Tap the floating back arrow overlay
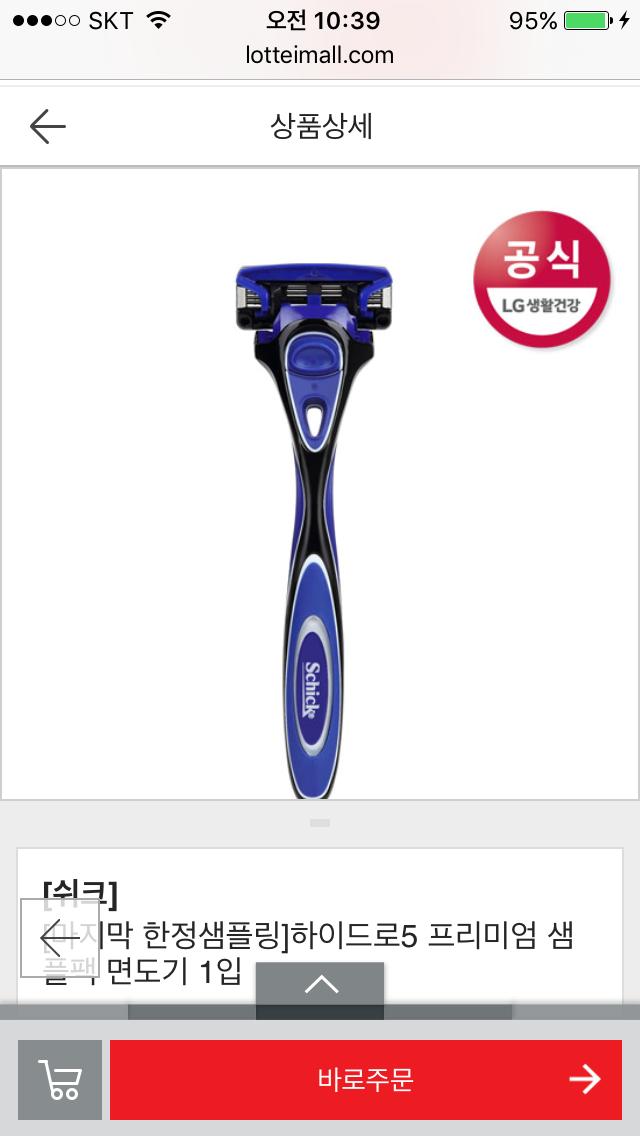 (x=59, y=938)
